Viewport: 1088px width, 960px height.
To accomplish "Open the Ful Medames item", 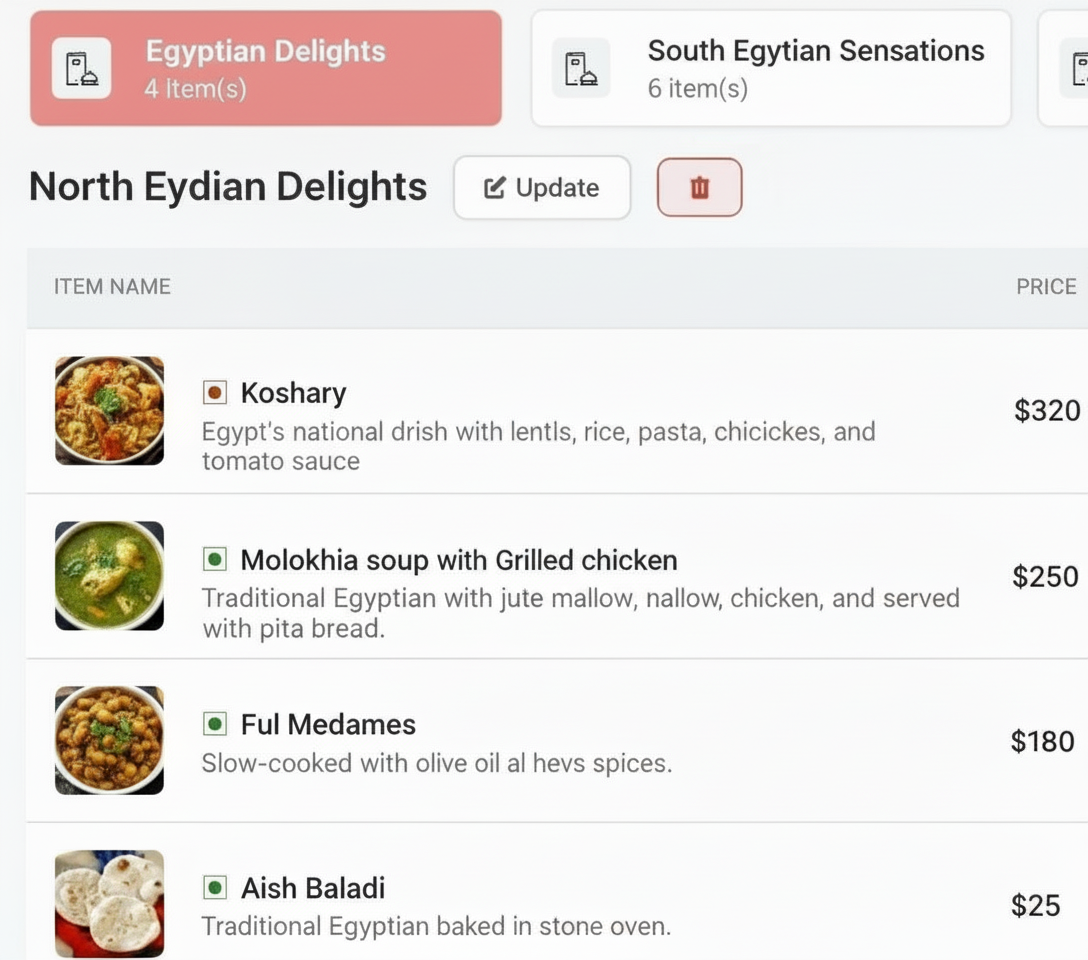I will 328,724.
